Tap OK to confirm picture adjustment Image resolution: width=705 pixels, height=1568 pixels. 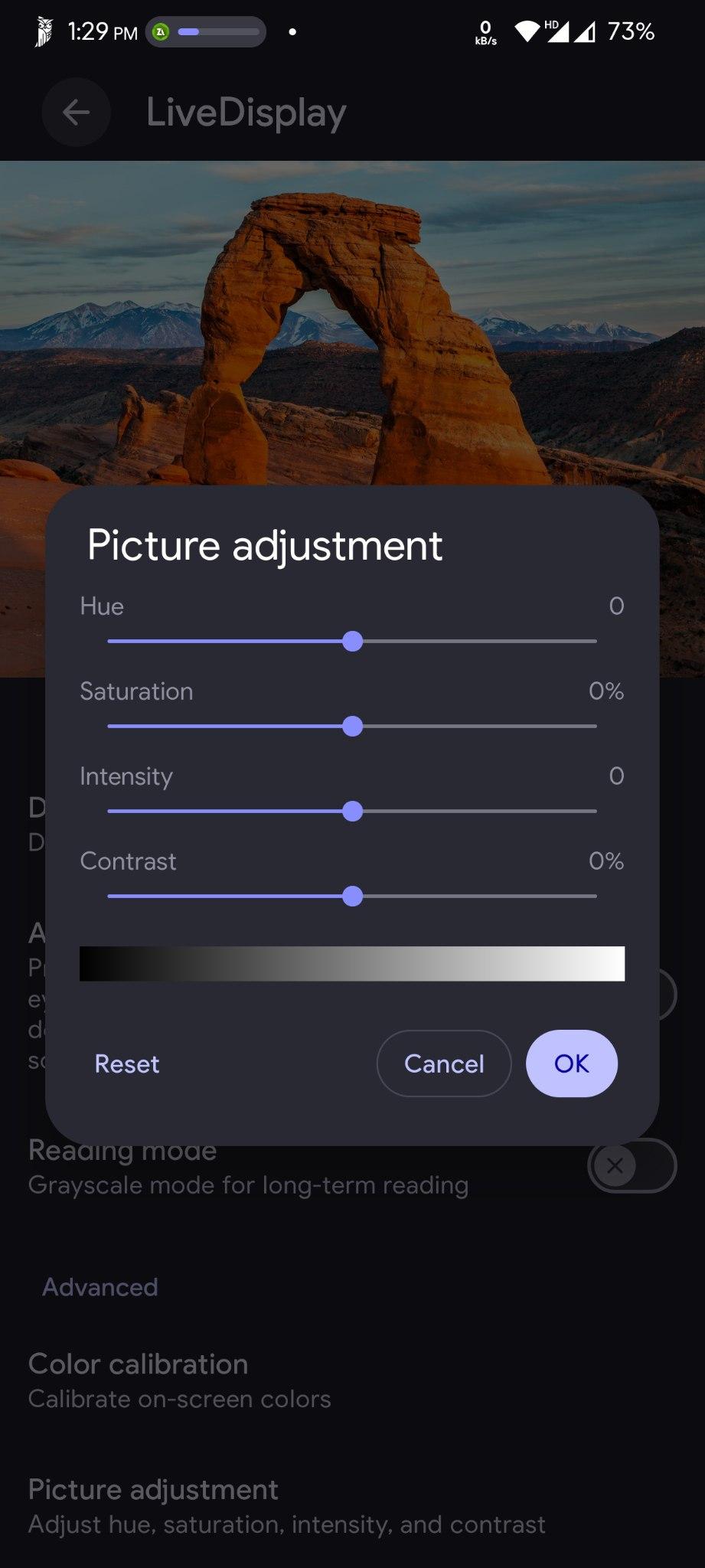[x=571, y=1063]
